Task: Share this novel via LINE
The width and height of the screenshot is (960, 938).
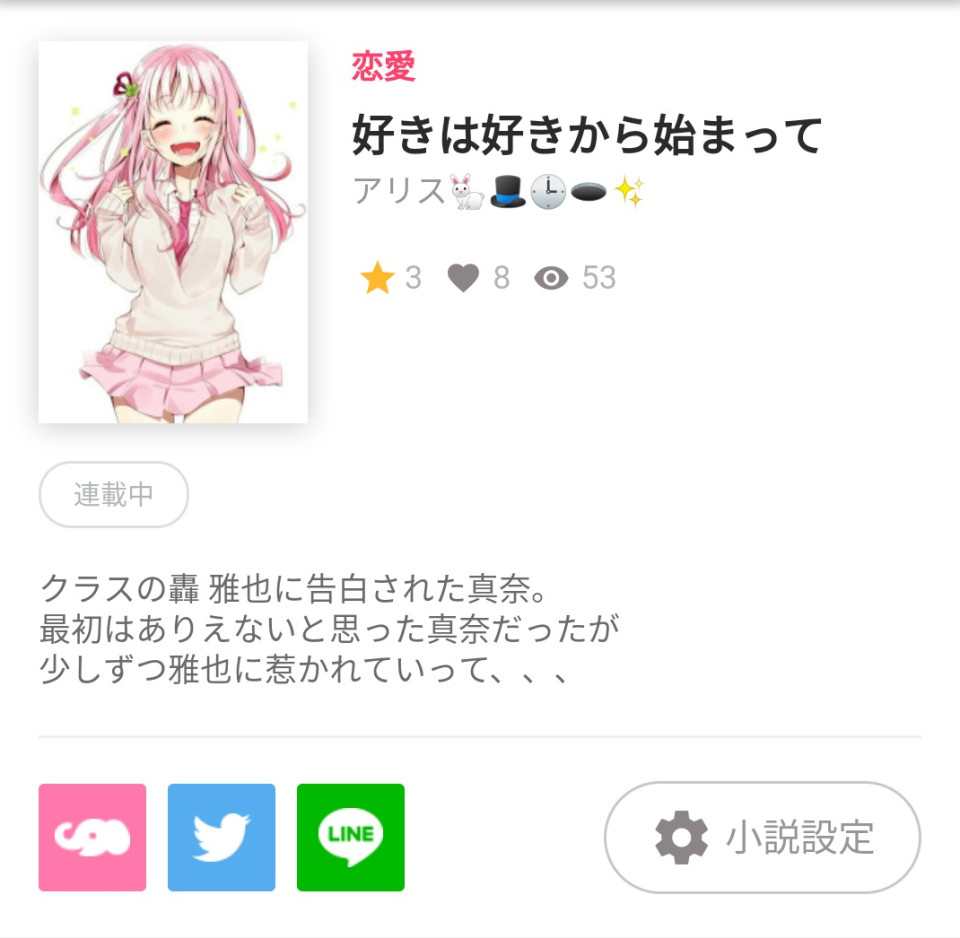Action: pyautogui.click(x=350, y=837)
